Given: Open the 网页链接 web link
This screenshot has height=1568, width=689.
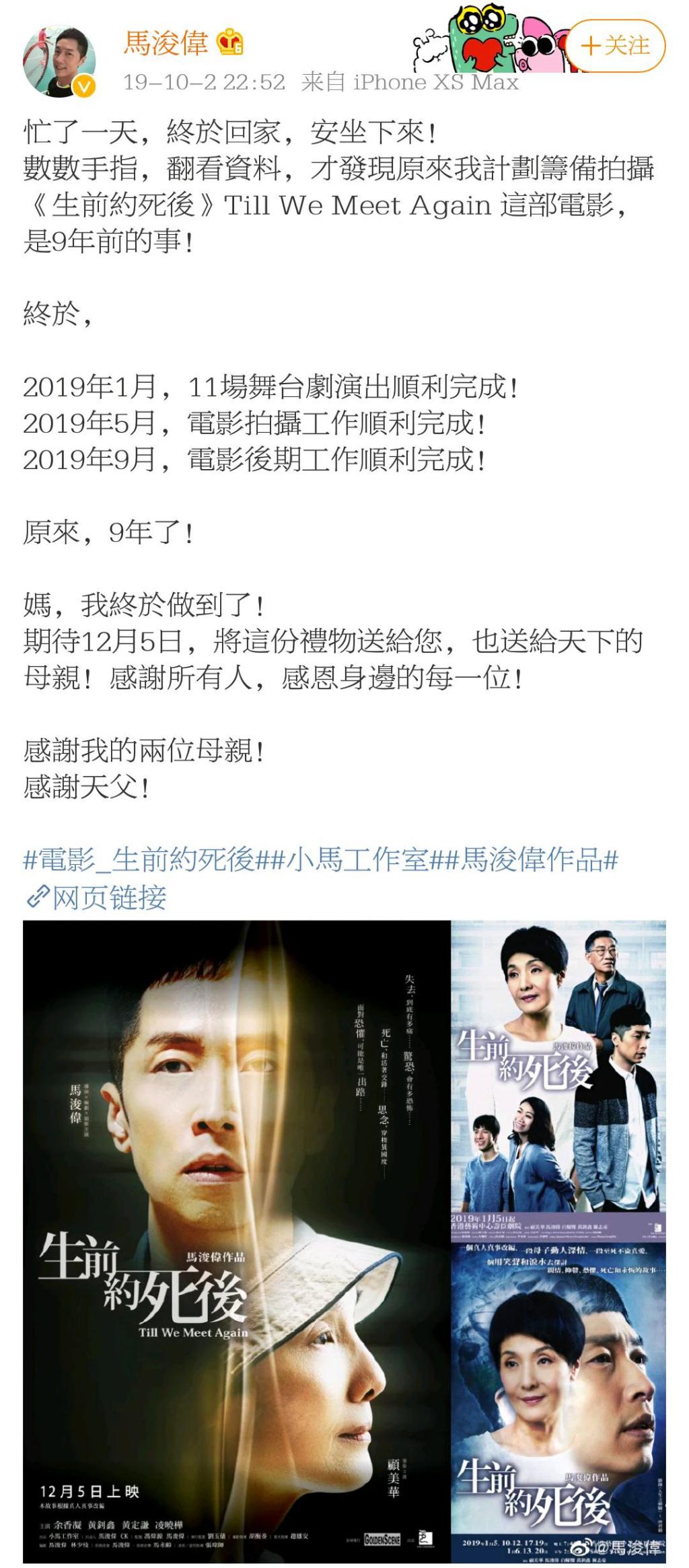Looking at the screenshot, I should [96, 897].
